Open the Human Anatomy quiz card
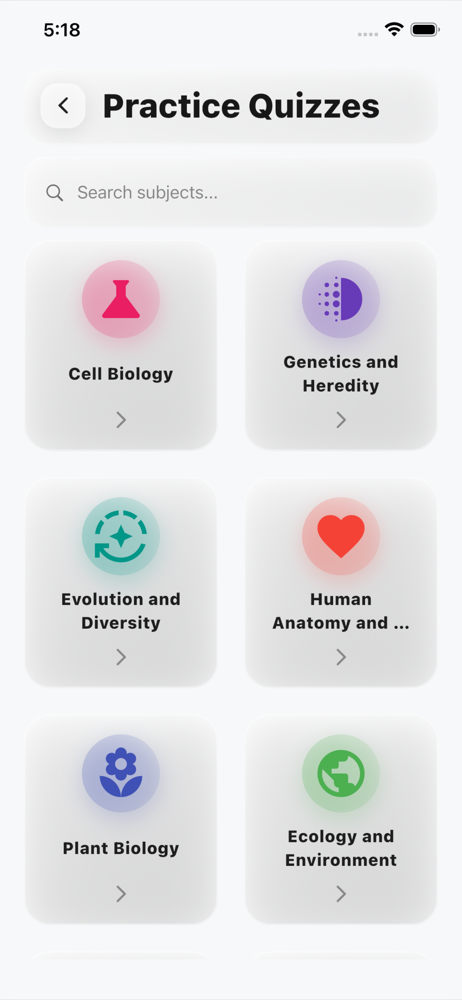The width and height of the screenshot is (462, 1000). point(341,582)
